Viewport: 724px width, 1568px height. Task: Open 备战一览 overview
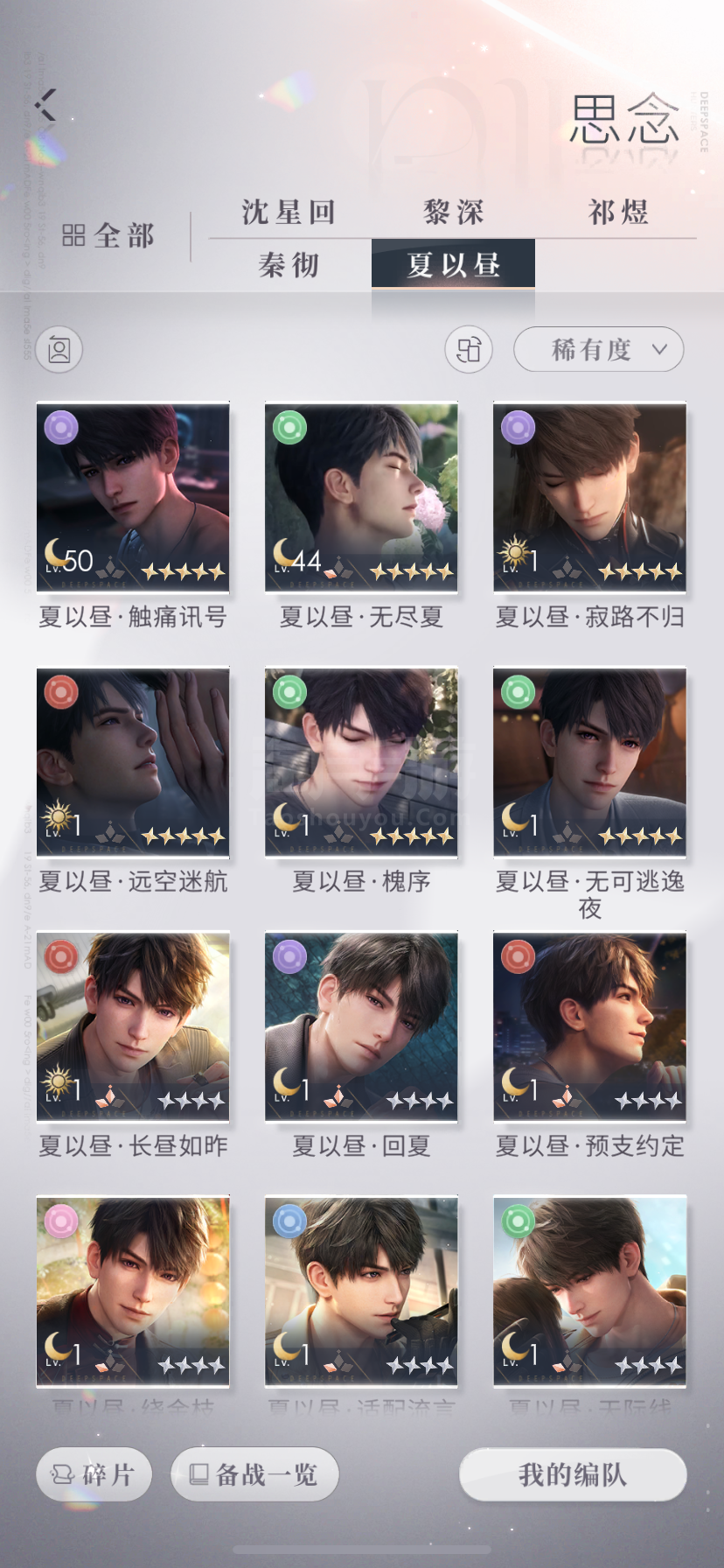tap(254, 1474)
